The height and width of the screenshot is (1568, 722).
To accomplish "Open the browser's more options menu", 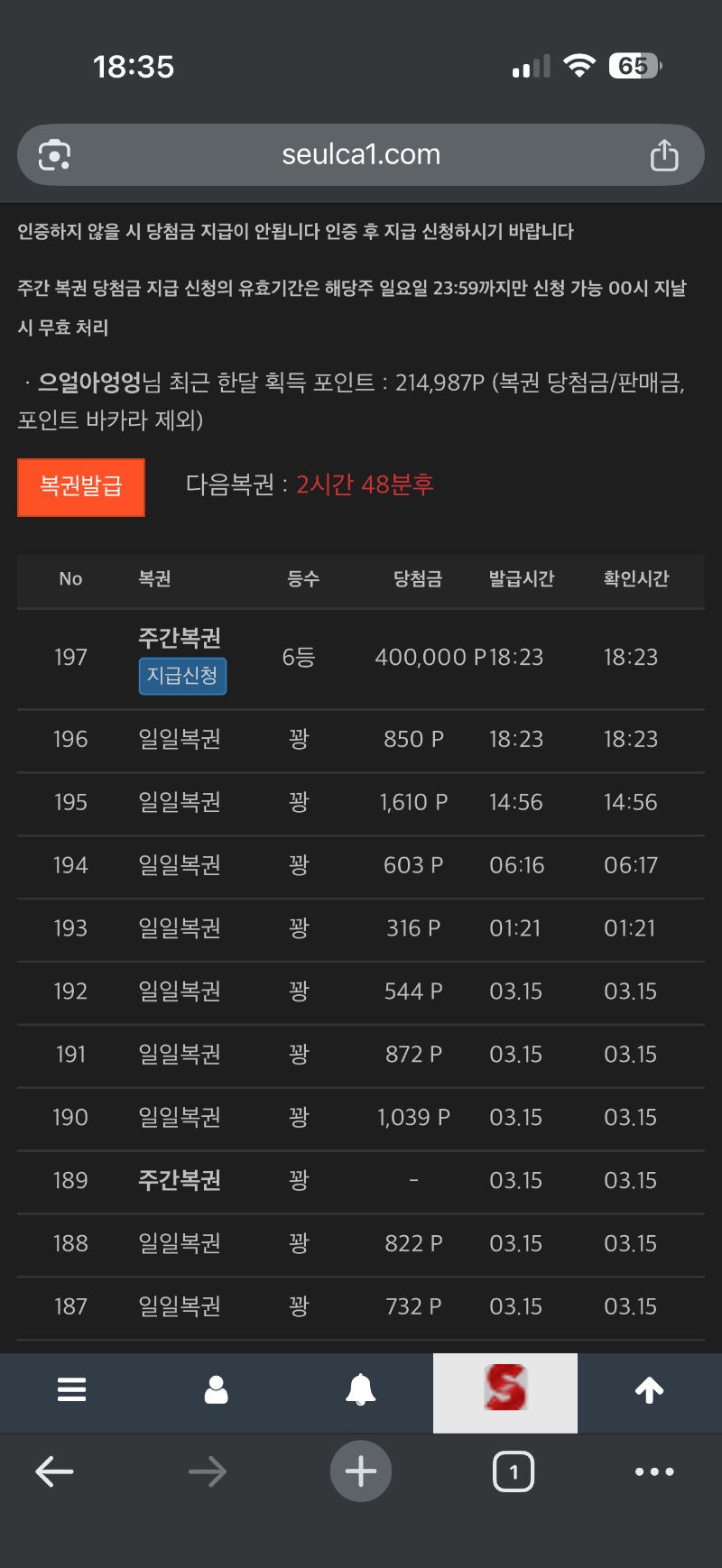I will [654, 1472].
